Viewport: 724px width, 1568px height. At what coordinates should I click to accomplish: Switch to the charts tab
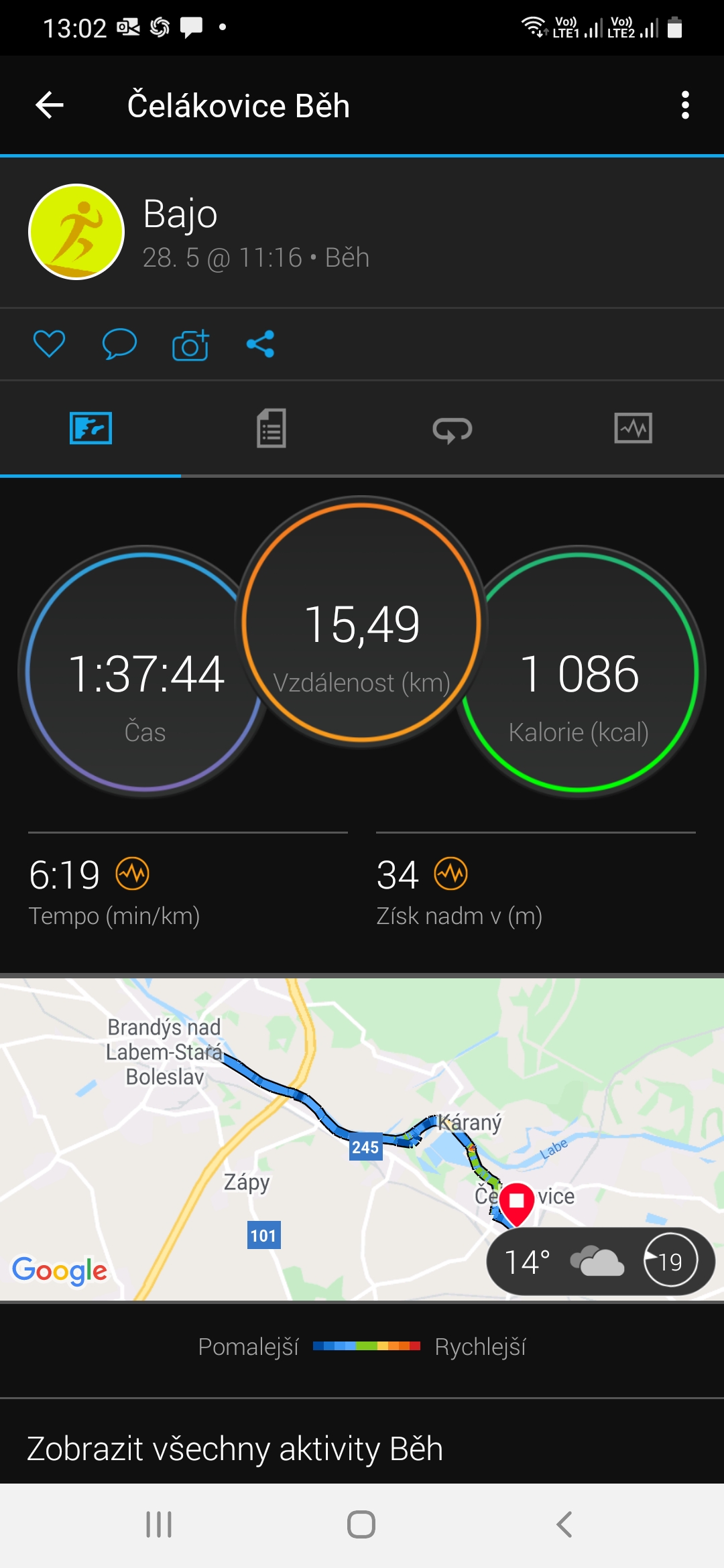pos(633,428)
